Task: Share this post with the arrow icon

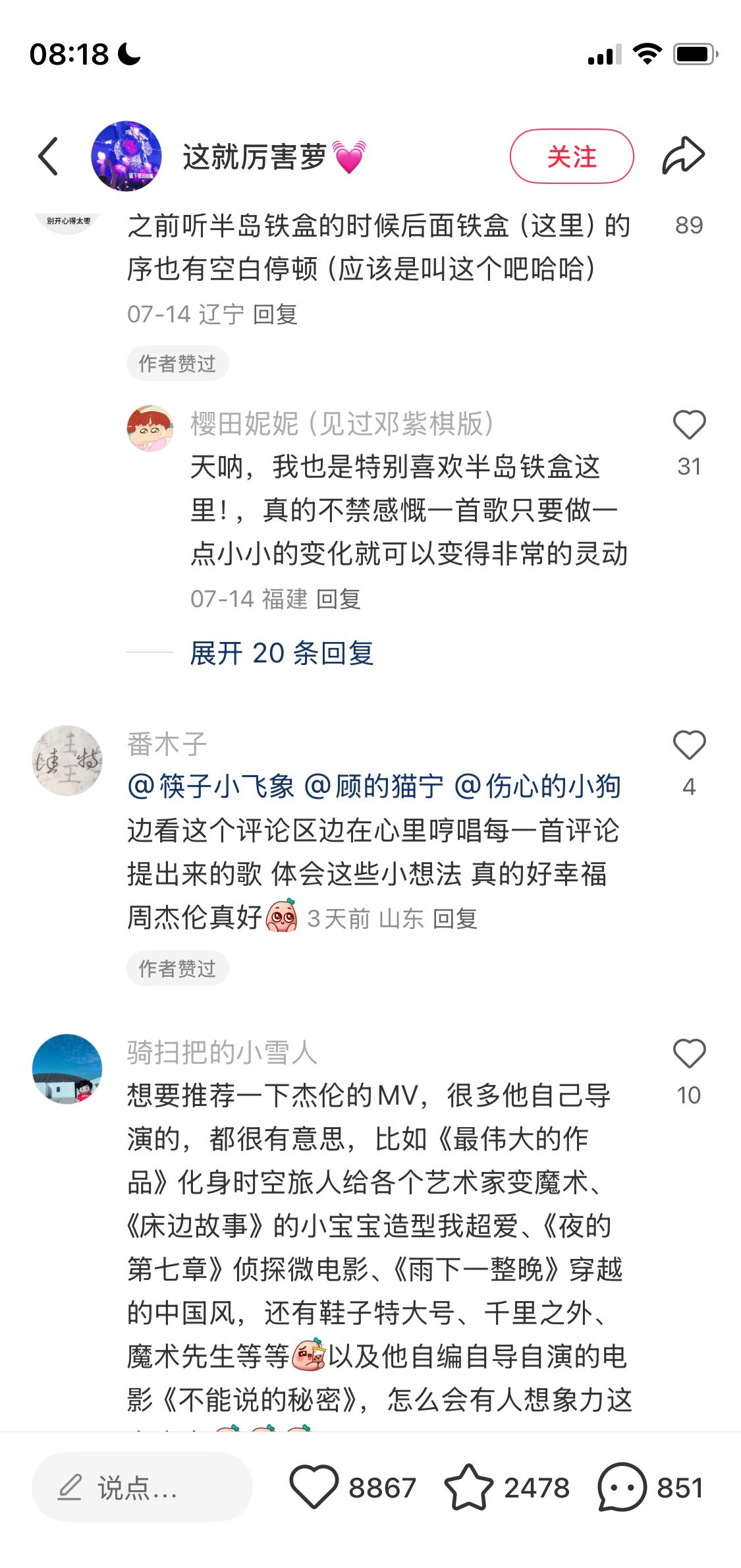Action: pos(683,156)
